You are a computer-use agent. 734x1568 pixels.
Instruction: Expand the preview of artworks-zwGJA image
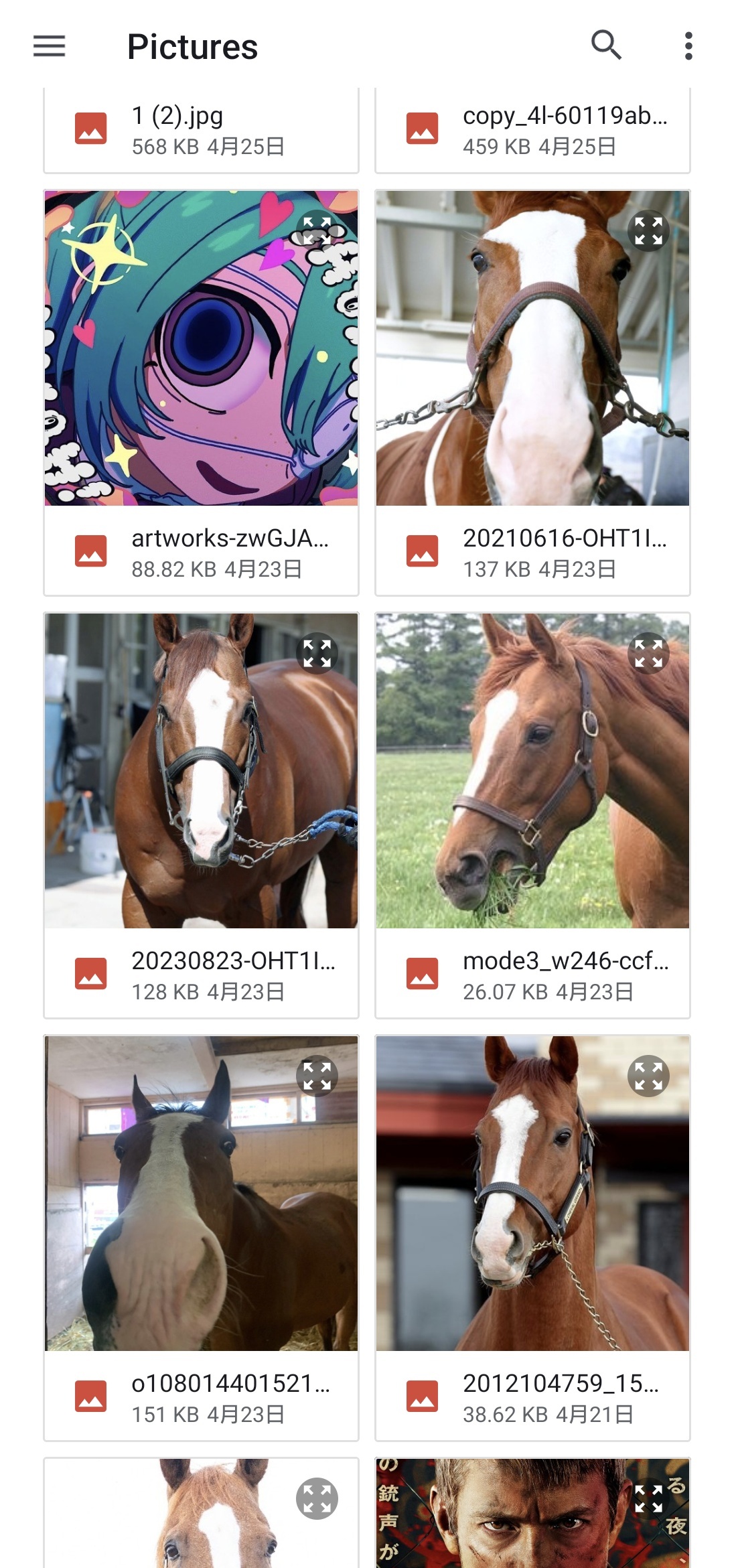(317, 230)
